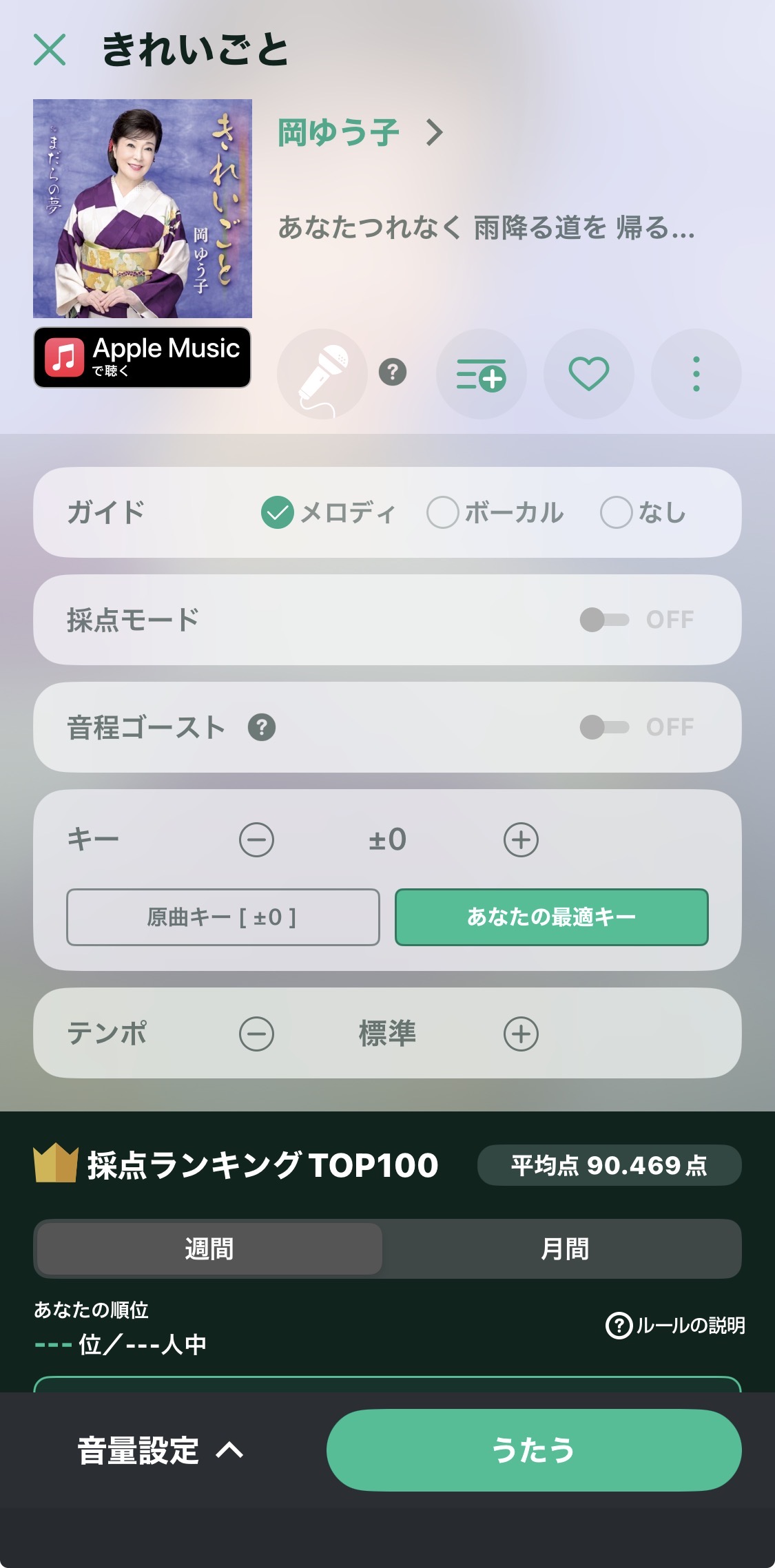The height and width of the screenshot is (1568, 775).
Task: Lower the key with minus
Action: pos(256,840)
